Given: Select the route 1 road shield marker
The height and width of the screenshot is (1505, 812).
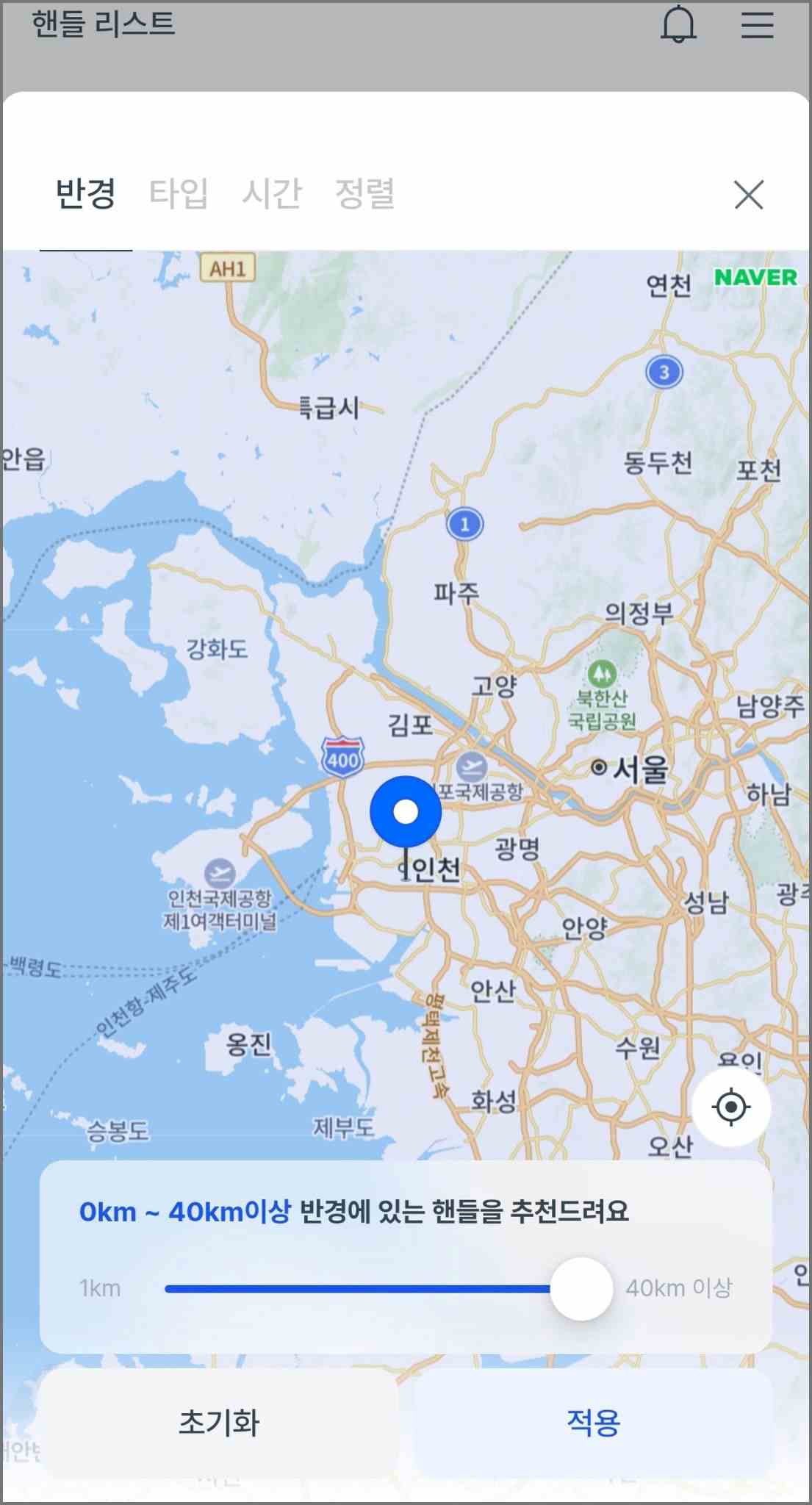Looking at the screenshot, I should 464,524.
